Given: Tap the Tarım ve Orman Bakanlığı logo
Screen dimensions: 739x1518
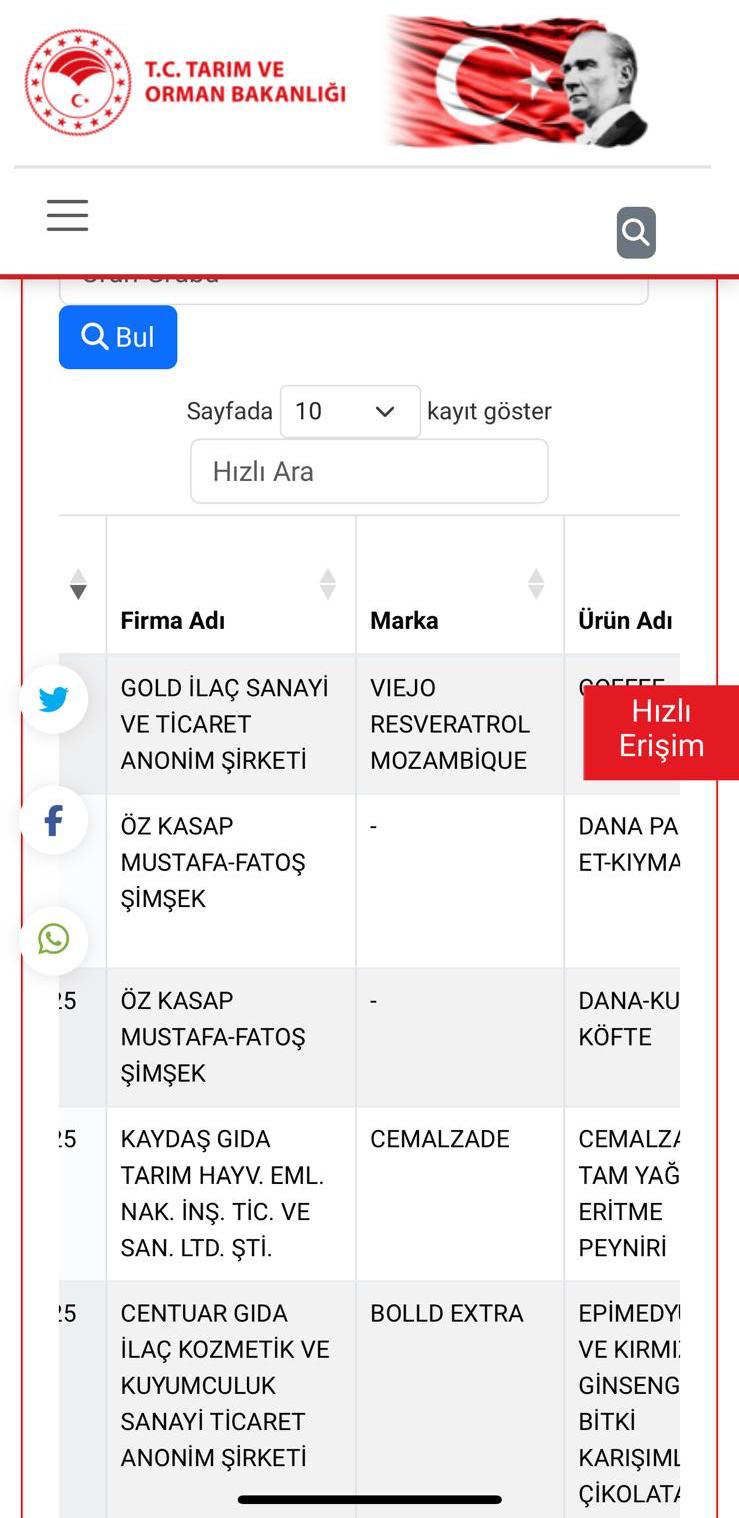Looking at the screenshot, I should [187, 82].
